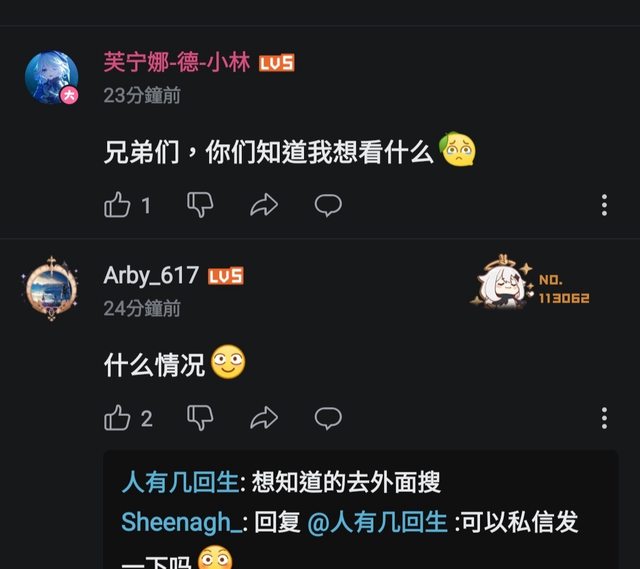
Task: Share Arby_617's comment
Action: [263, 418]
